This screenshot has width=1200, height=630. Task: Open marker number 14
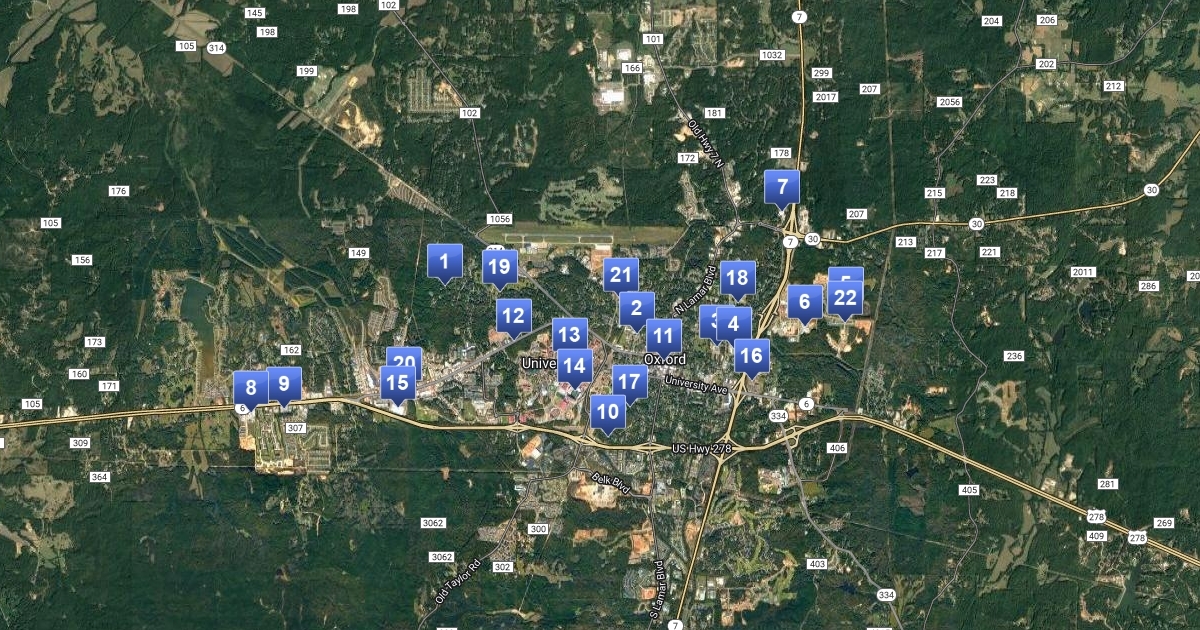(574, 367)
